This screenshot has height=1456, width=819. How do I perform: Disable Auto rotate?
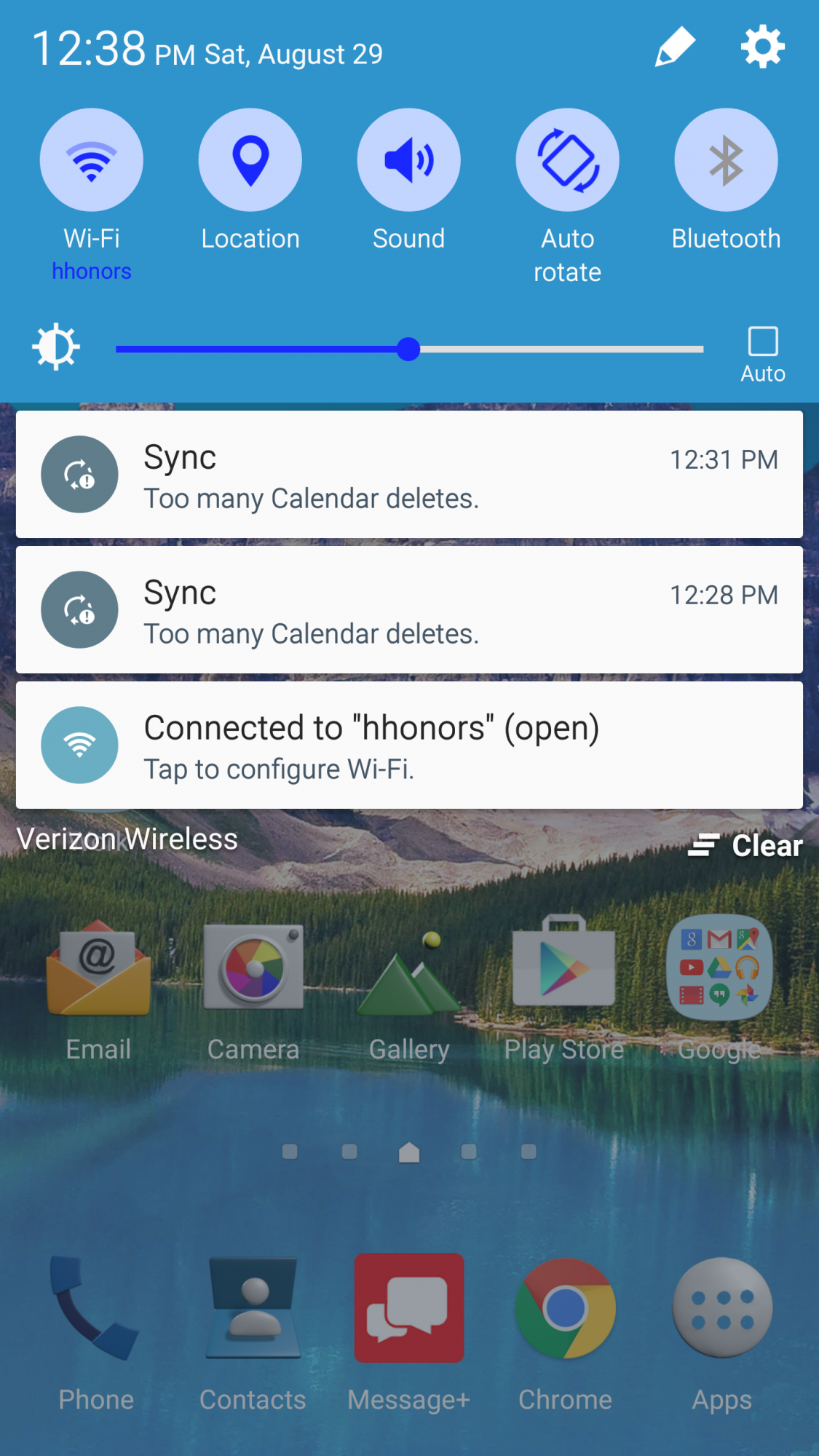(568, 160)
